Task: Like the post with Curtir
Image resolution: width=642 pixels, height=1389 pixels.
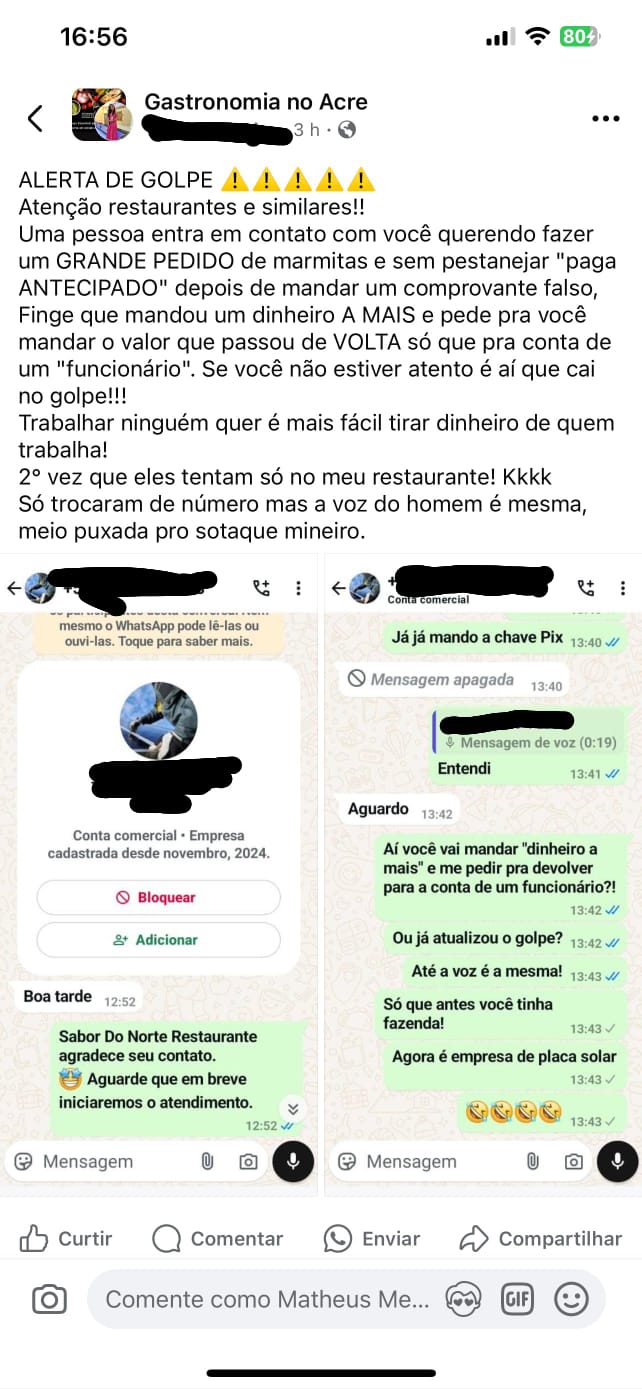Action: 67,1239
